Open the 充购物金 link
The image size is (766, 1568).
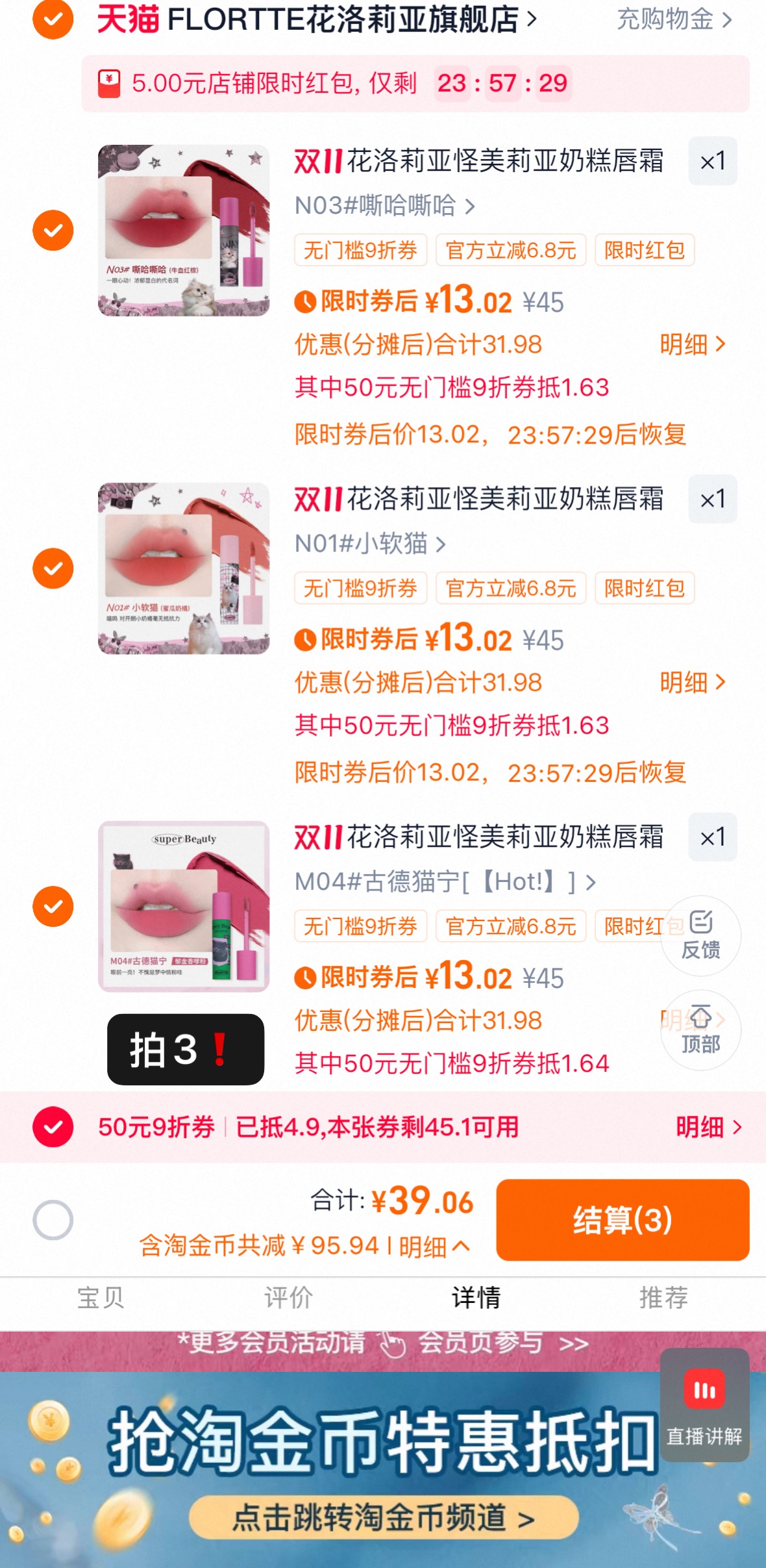669,19
